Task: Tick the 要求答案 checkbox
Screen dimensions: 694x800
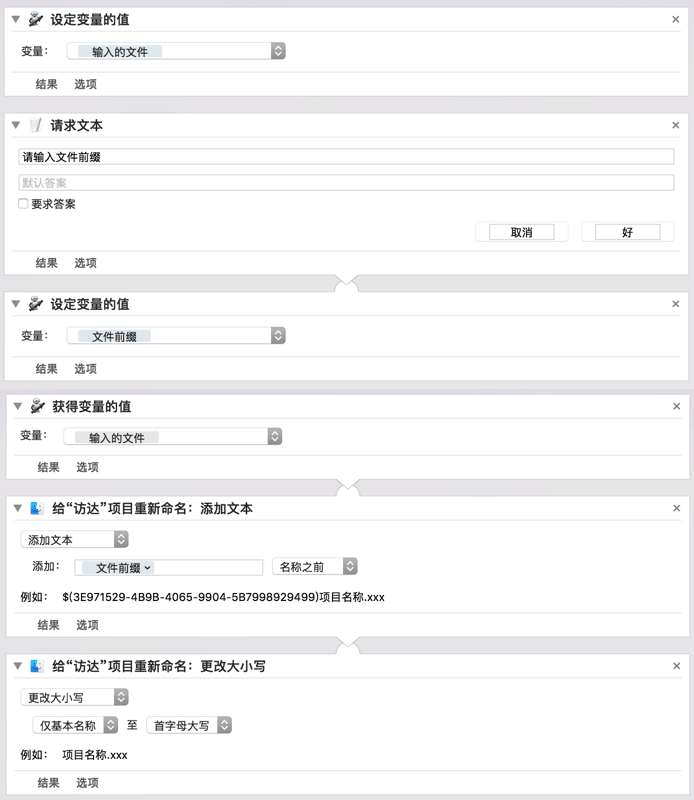Action: (23, 204)
